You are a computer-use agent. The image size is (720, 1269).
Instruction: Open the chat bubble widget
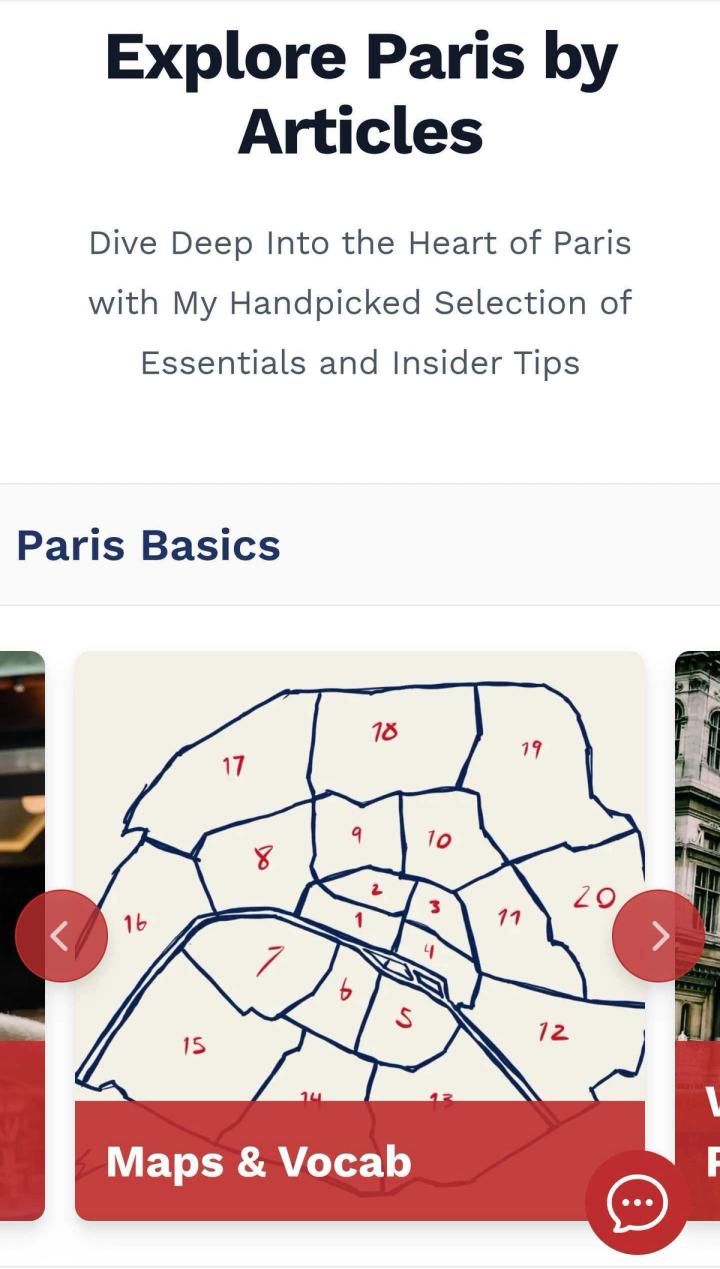[637, 1202]
